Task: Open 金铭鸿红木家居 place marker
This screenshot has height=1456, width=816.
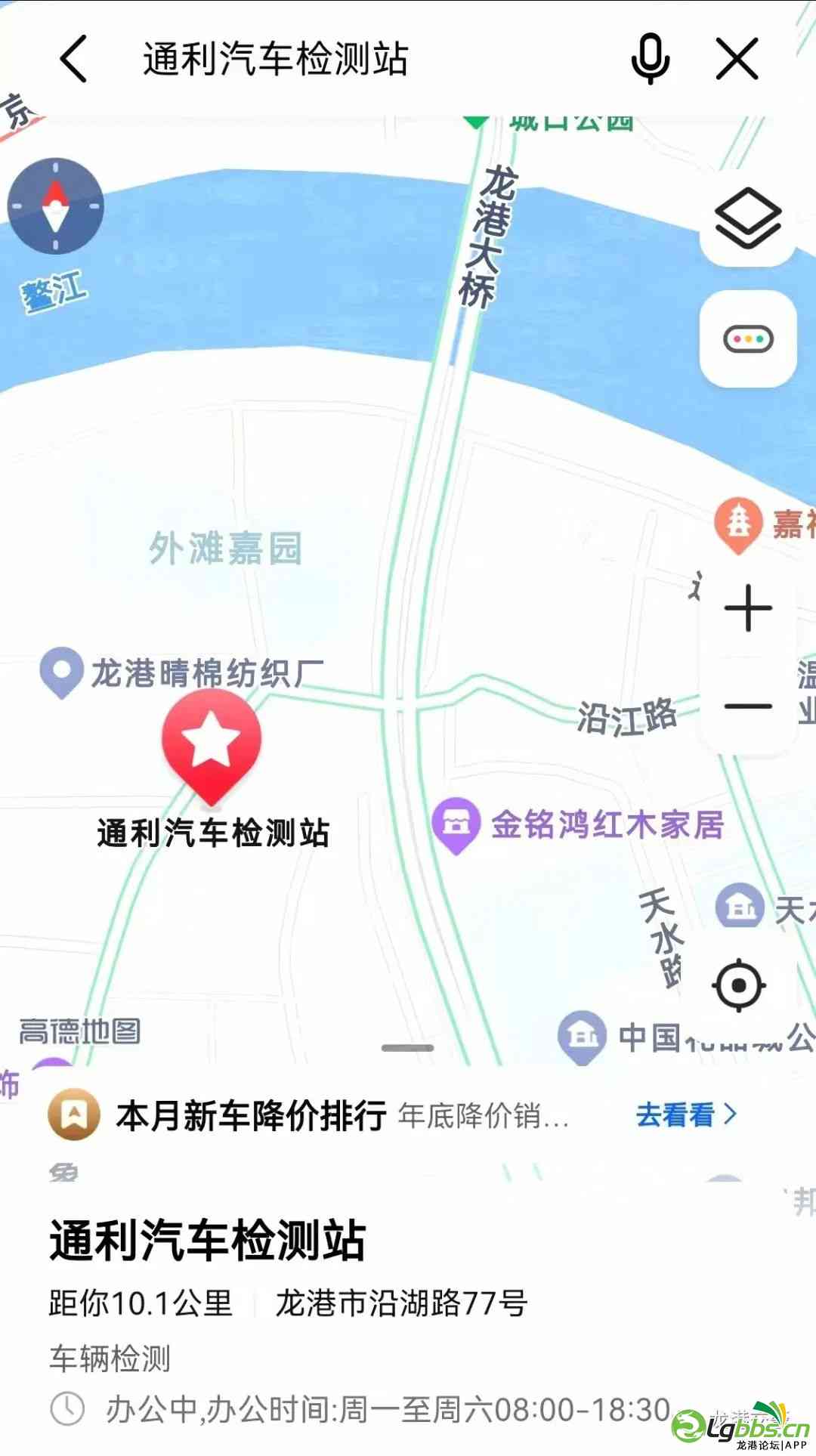Action: (456, 825)
